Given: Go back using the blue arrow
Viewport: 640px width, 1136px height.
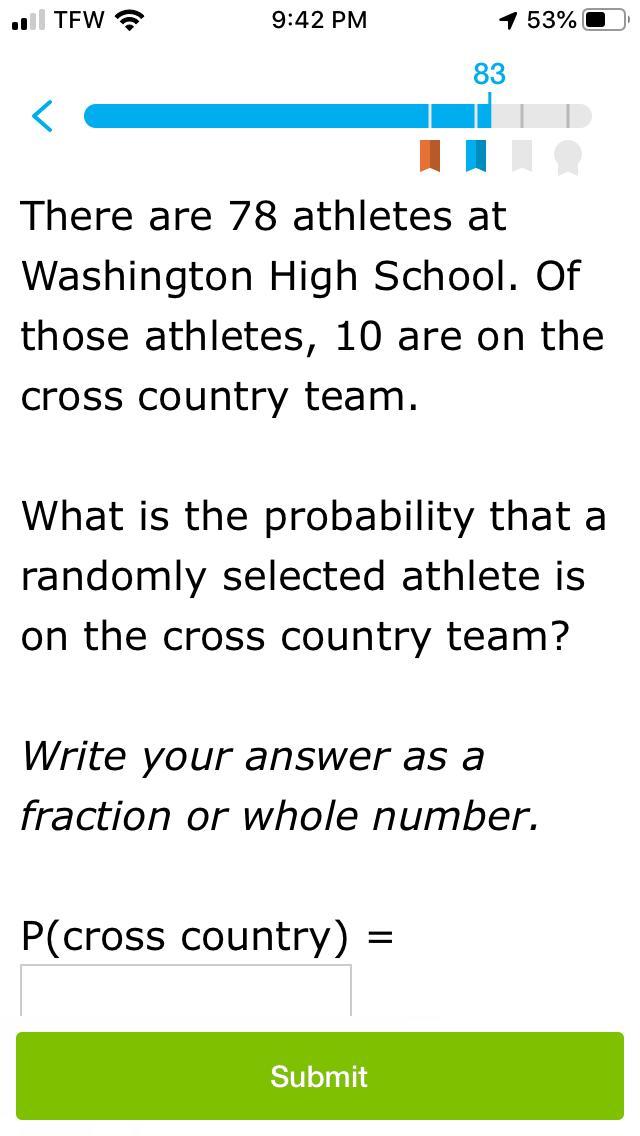Looking at the screenshot, I should [43, 116].
